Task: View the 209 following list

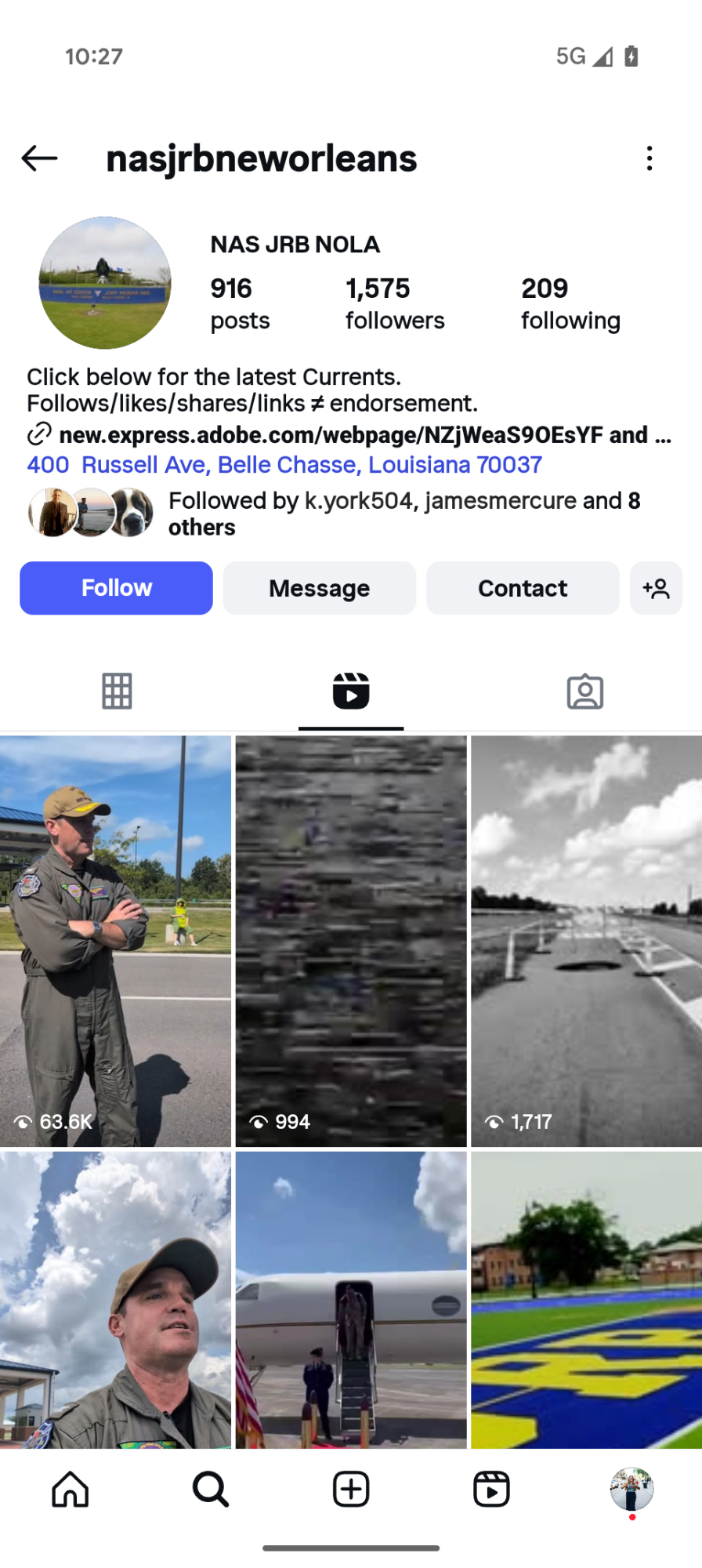Action: pos(570,303)
